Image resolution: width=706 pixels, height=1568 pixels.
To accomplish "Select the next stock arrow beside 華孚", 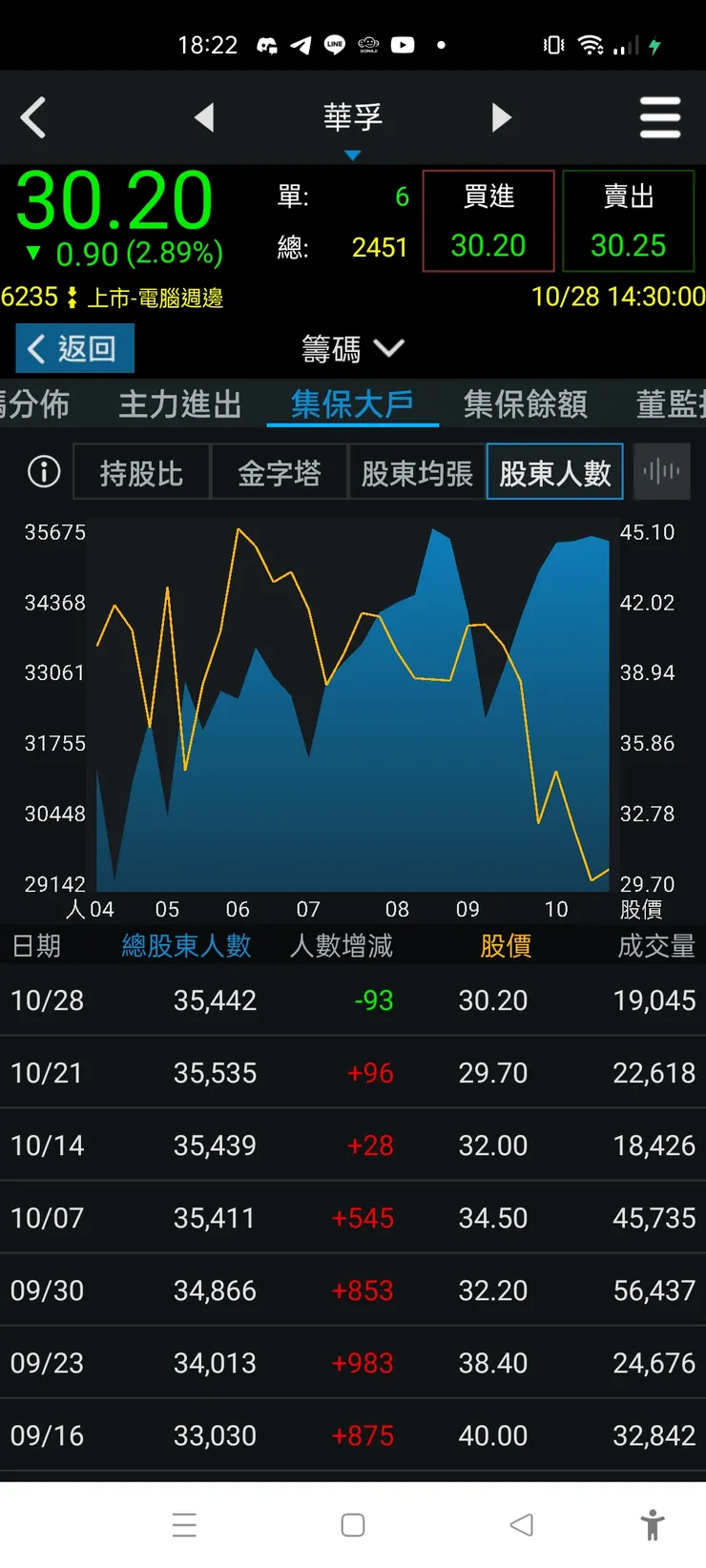I will point(502,117).
